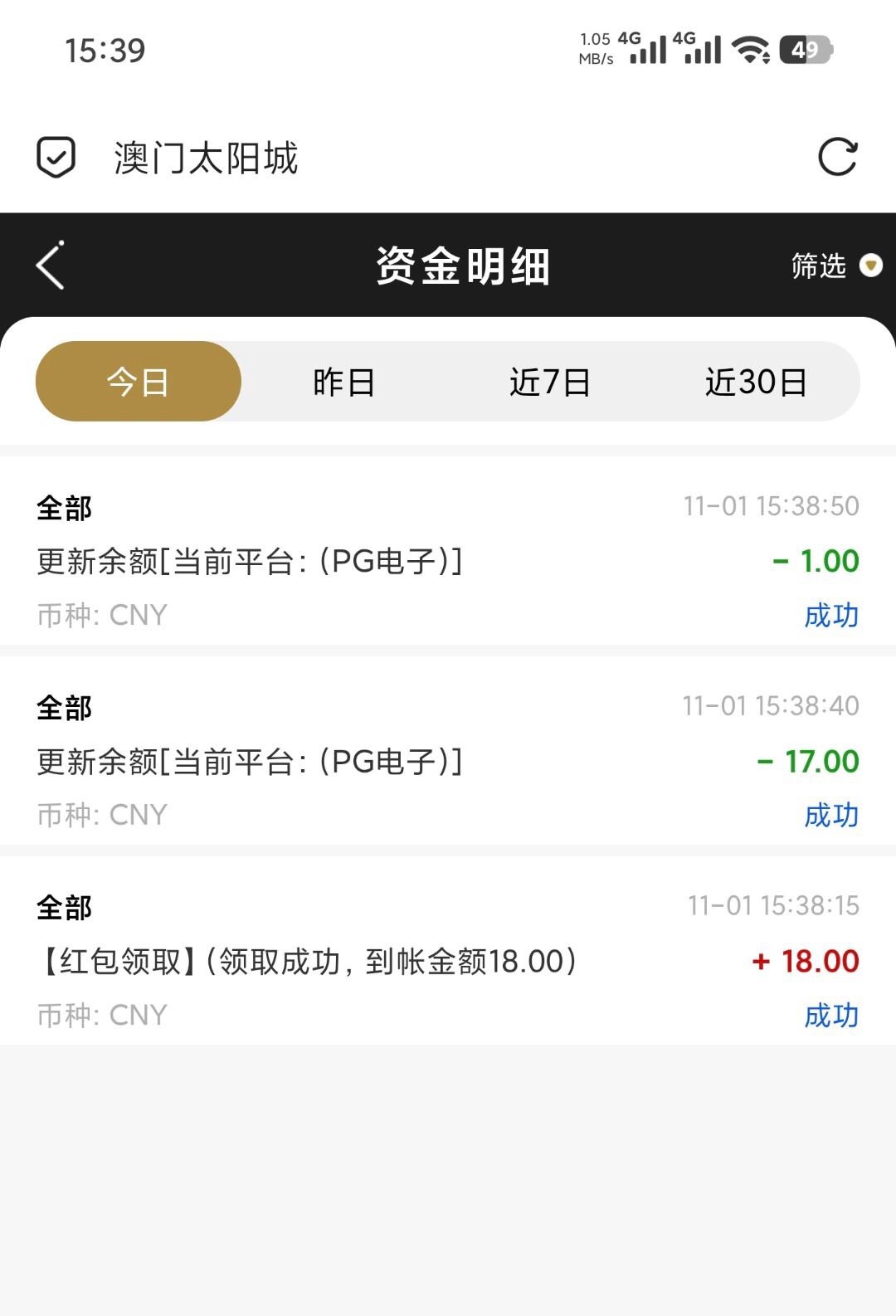Open the 红包领取 +18.00 record

(448, 960)
